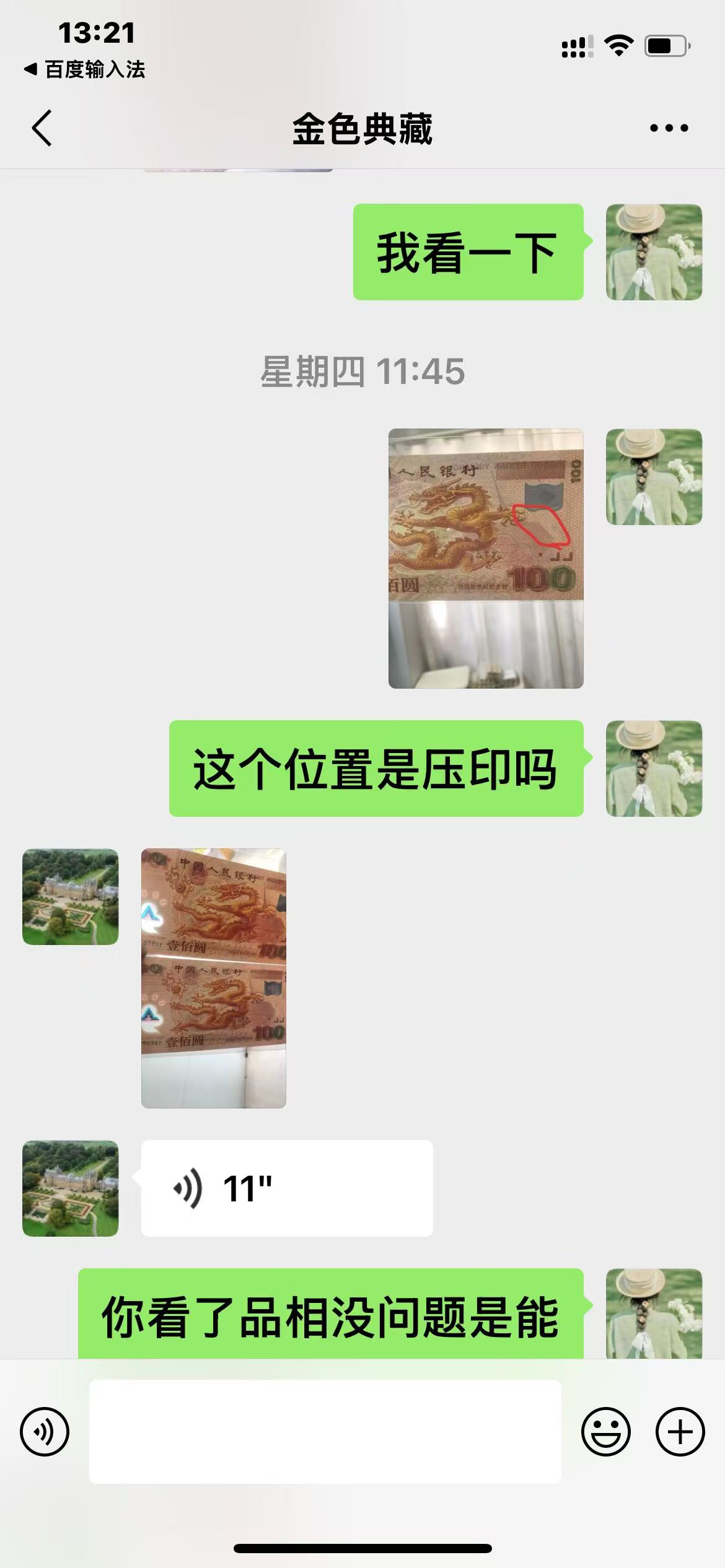Open the received photo of two dragon banknotes

[214, 978]
